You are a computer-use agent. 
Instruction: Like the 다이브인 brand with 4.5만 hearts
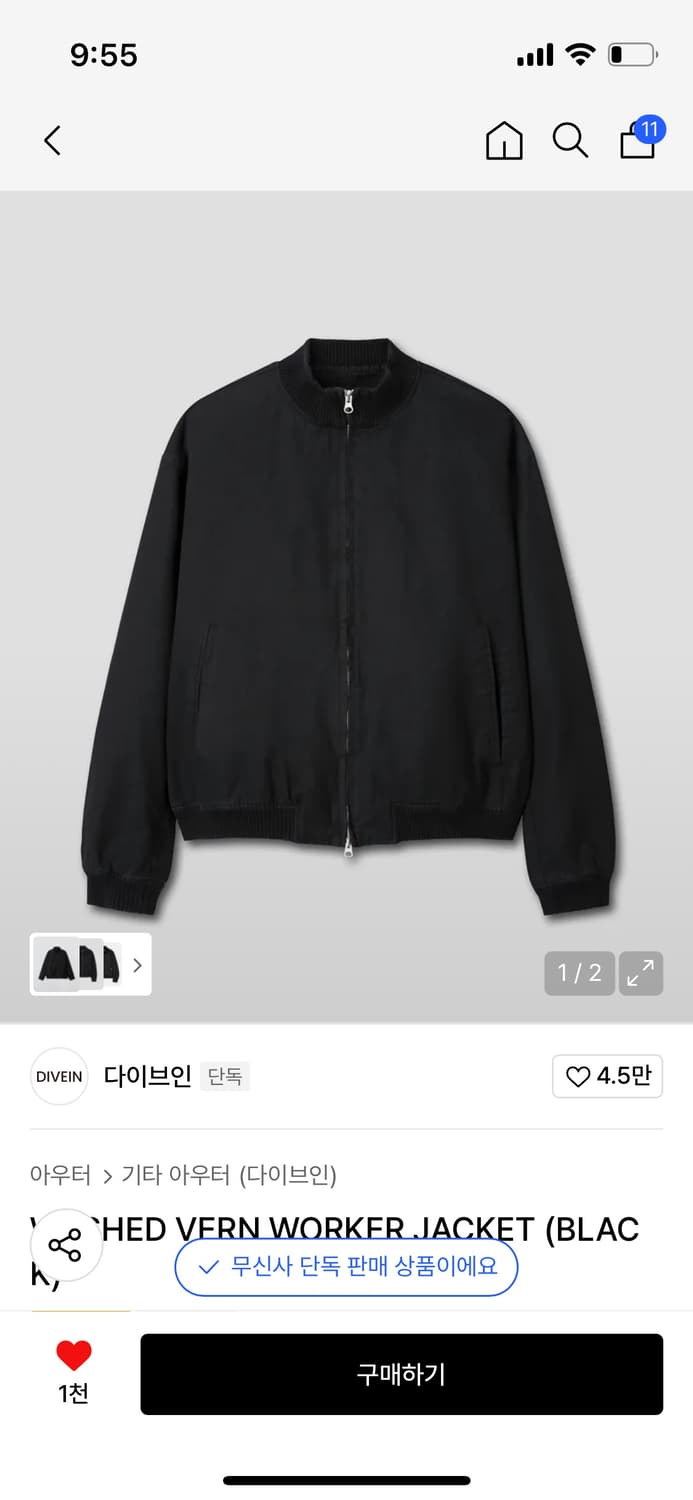pos(607,1076)
